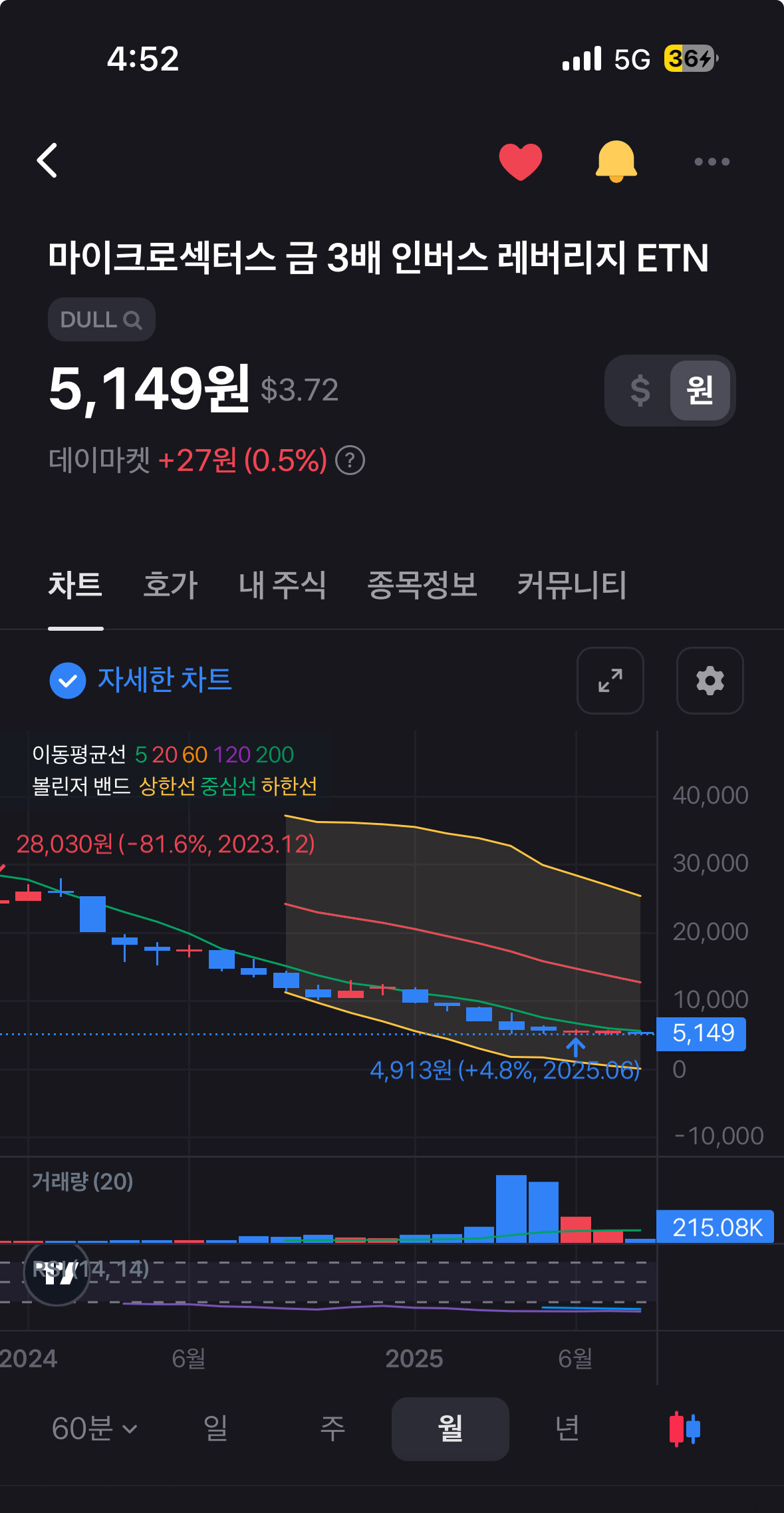Tap the DULL ticker search chip
784x1513 pixels.
click(x=101, y=319)
